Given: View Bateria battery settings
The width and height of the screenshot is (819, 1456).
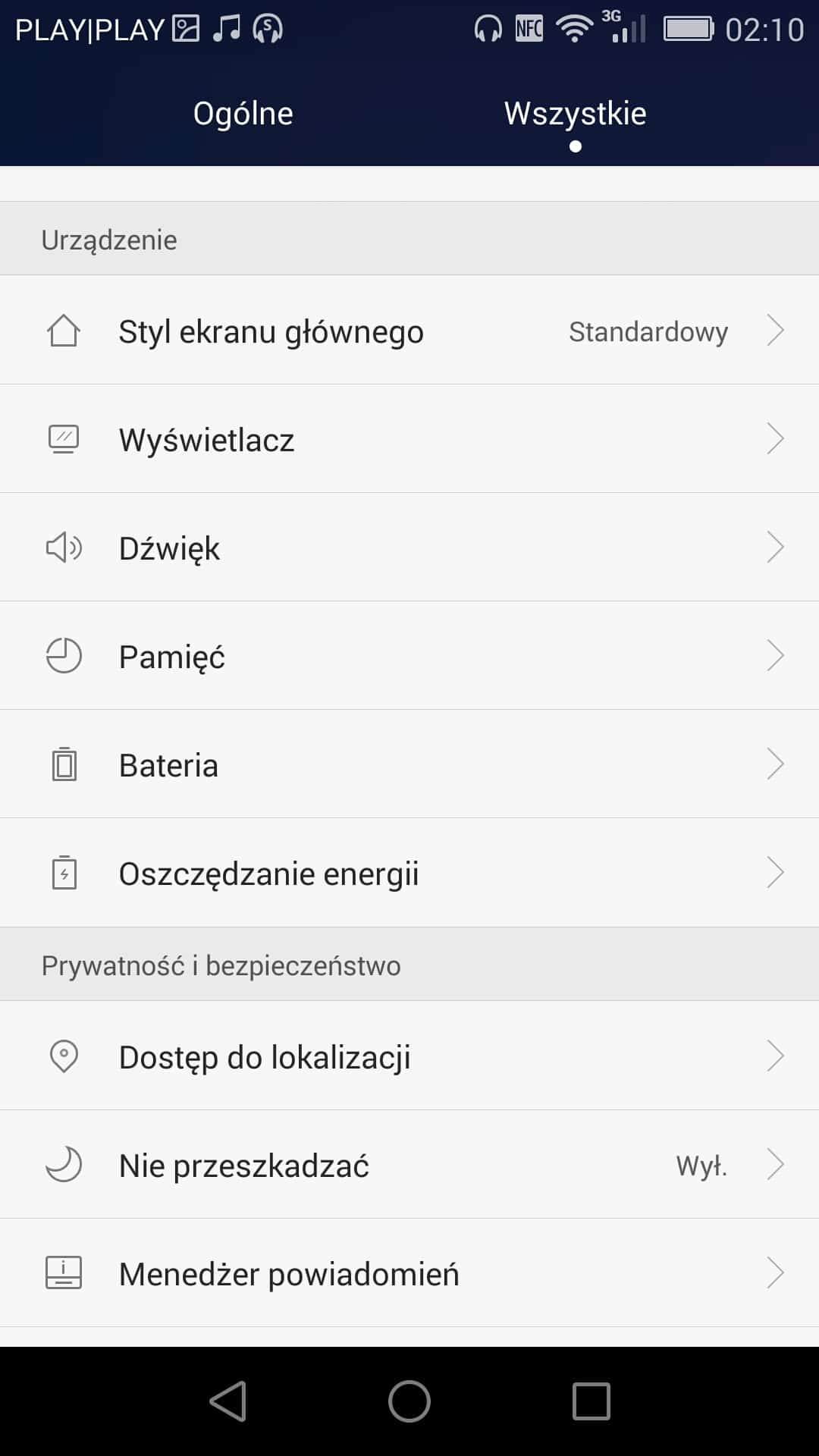Looking at the screenshot, I should pos(409,764).
